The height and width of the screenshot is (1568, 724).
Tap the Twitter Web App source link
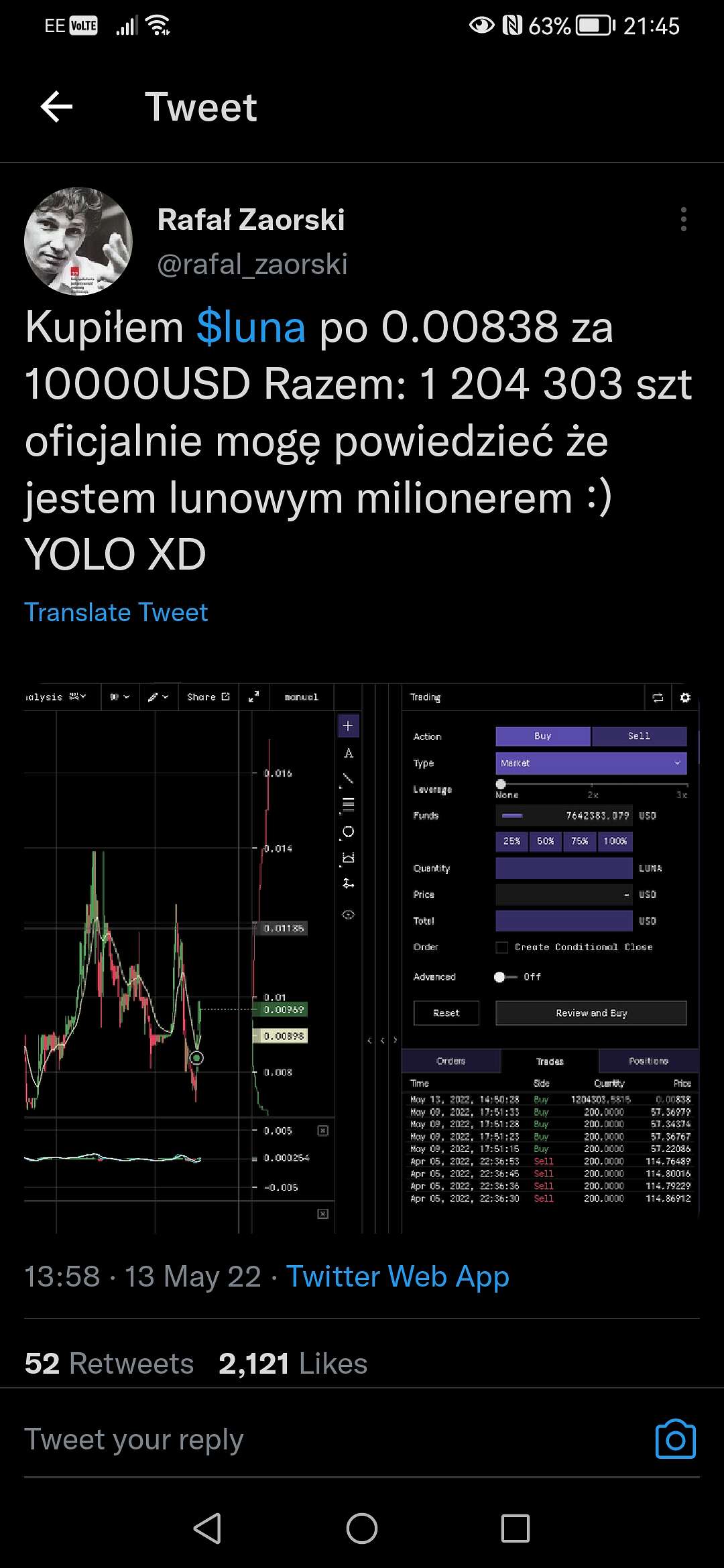(x=398, y=1277)
